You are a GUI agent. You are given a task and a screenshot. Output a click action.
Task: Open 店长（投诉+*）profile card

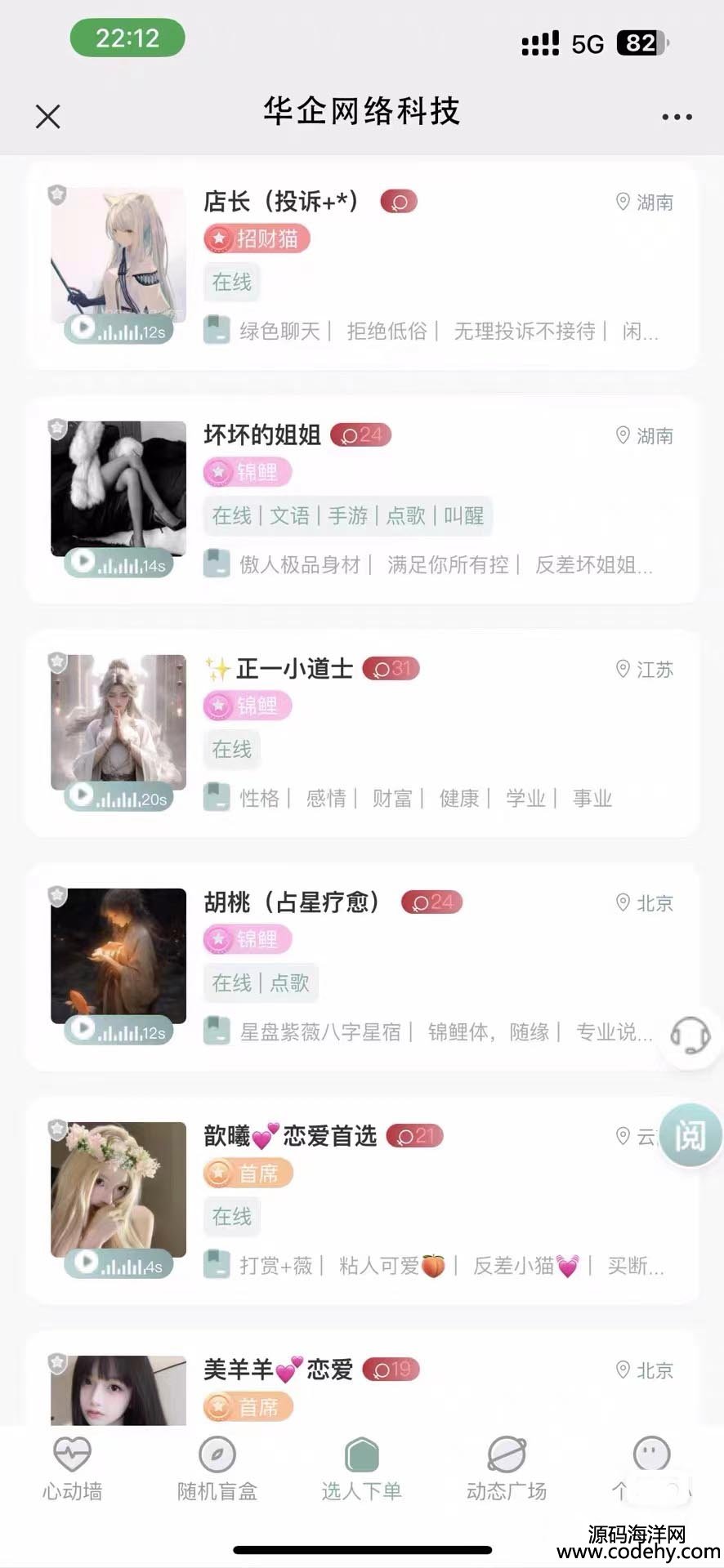point(362,266)
